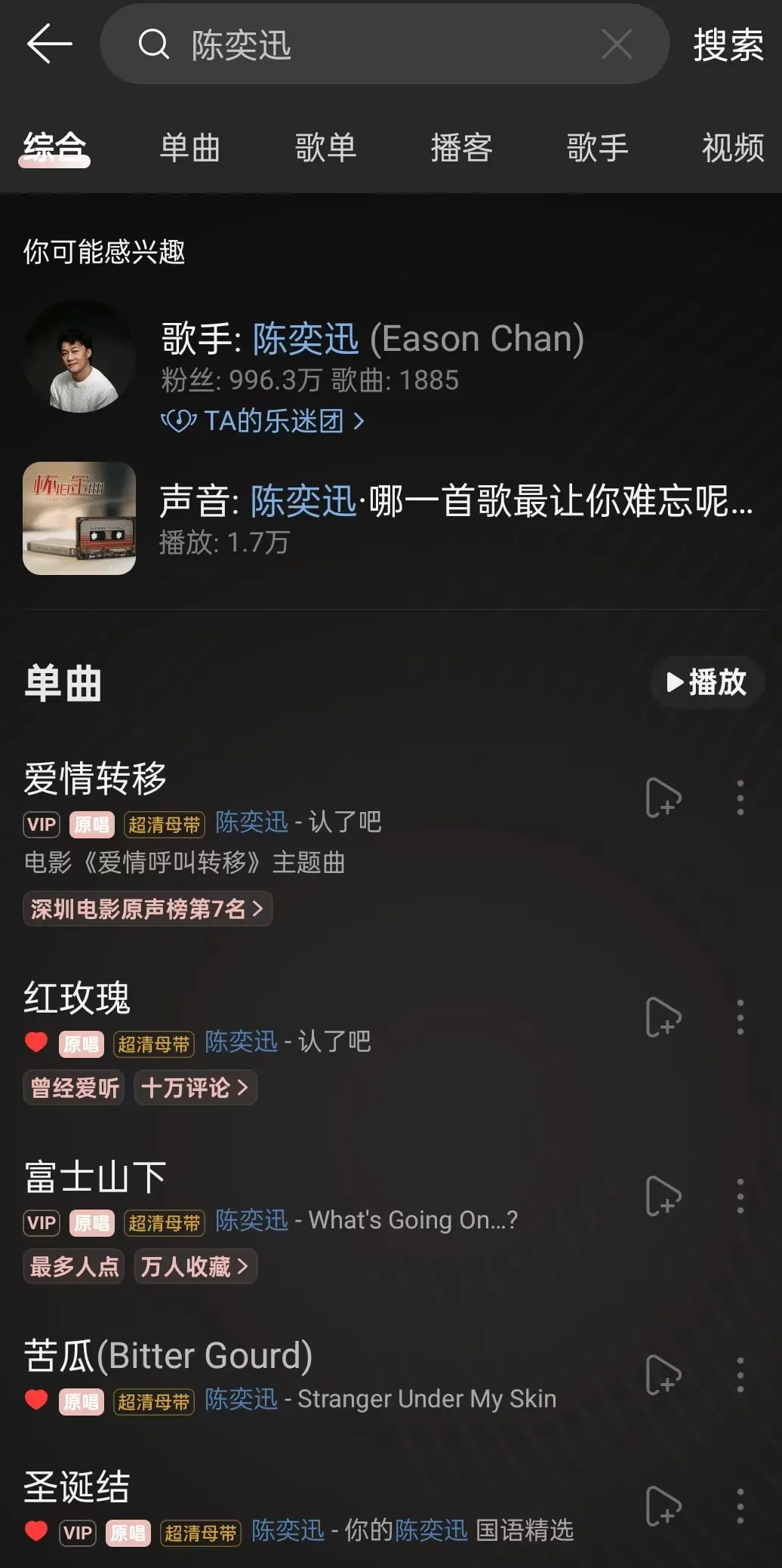Image resolution: width=782 pixels, height=1568 pixels.
Task: Open 万人收藏 chip under 富士山下
Action: pos(195,1266)
